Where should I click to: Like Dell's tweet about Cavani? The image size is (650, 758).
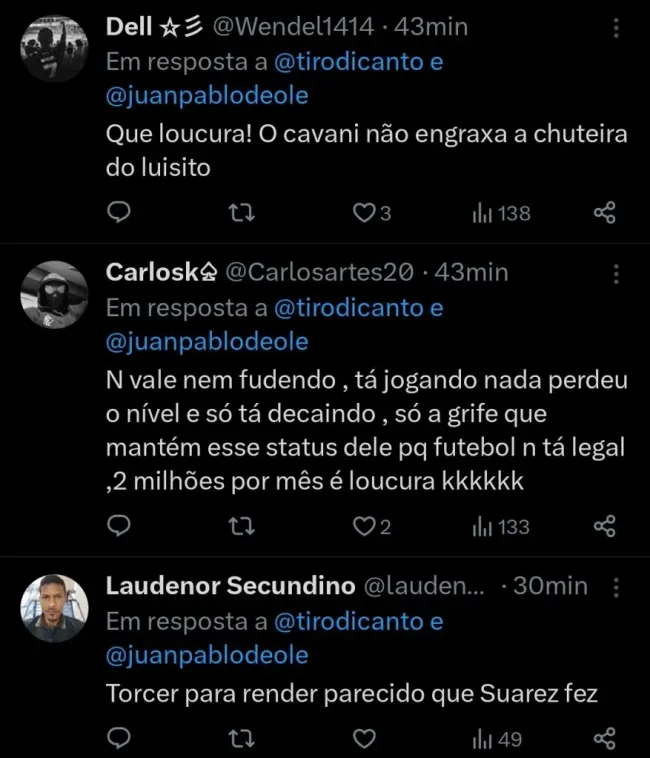(x=365, y=213)
